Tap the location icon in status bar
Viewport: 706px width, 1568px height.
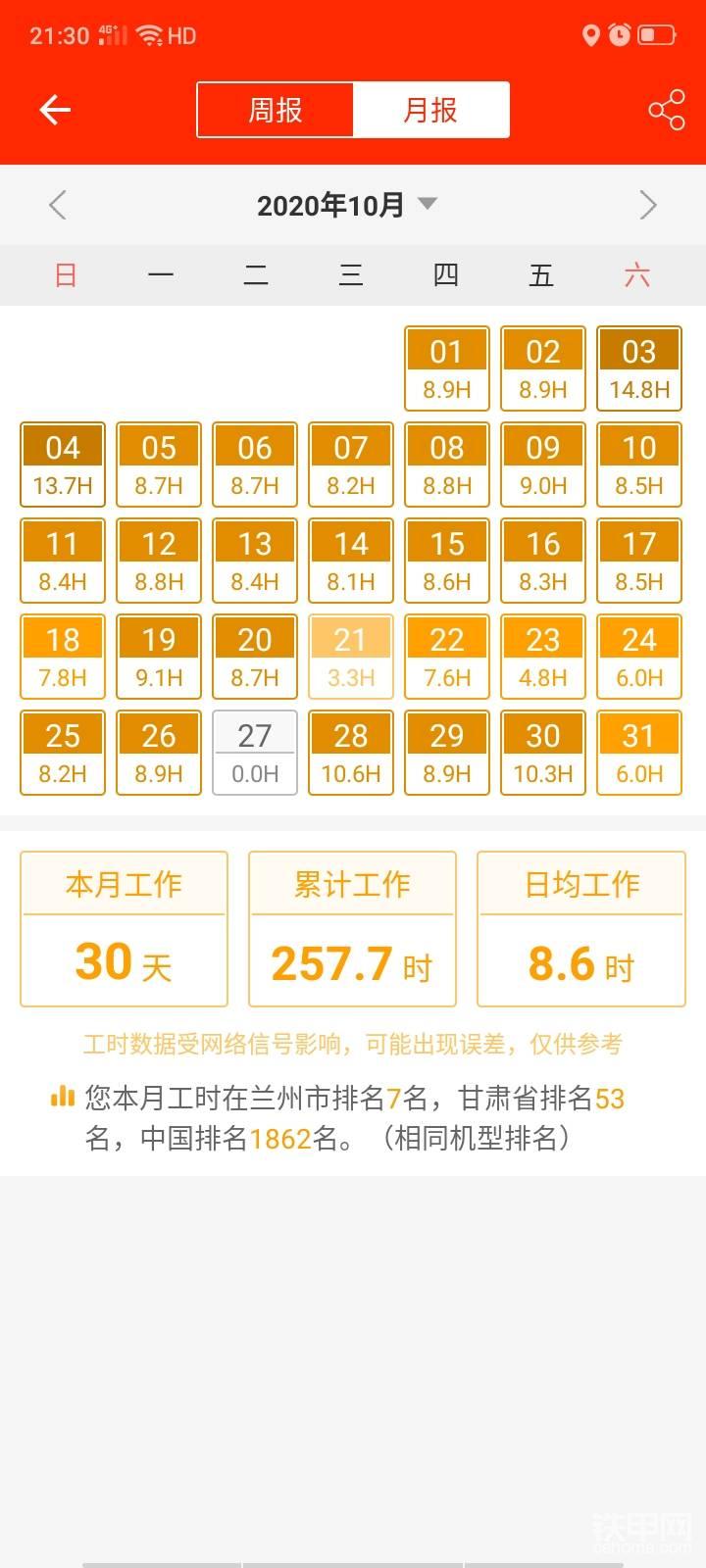(x=590, y=34)
